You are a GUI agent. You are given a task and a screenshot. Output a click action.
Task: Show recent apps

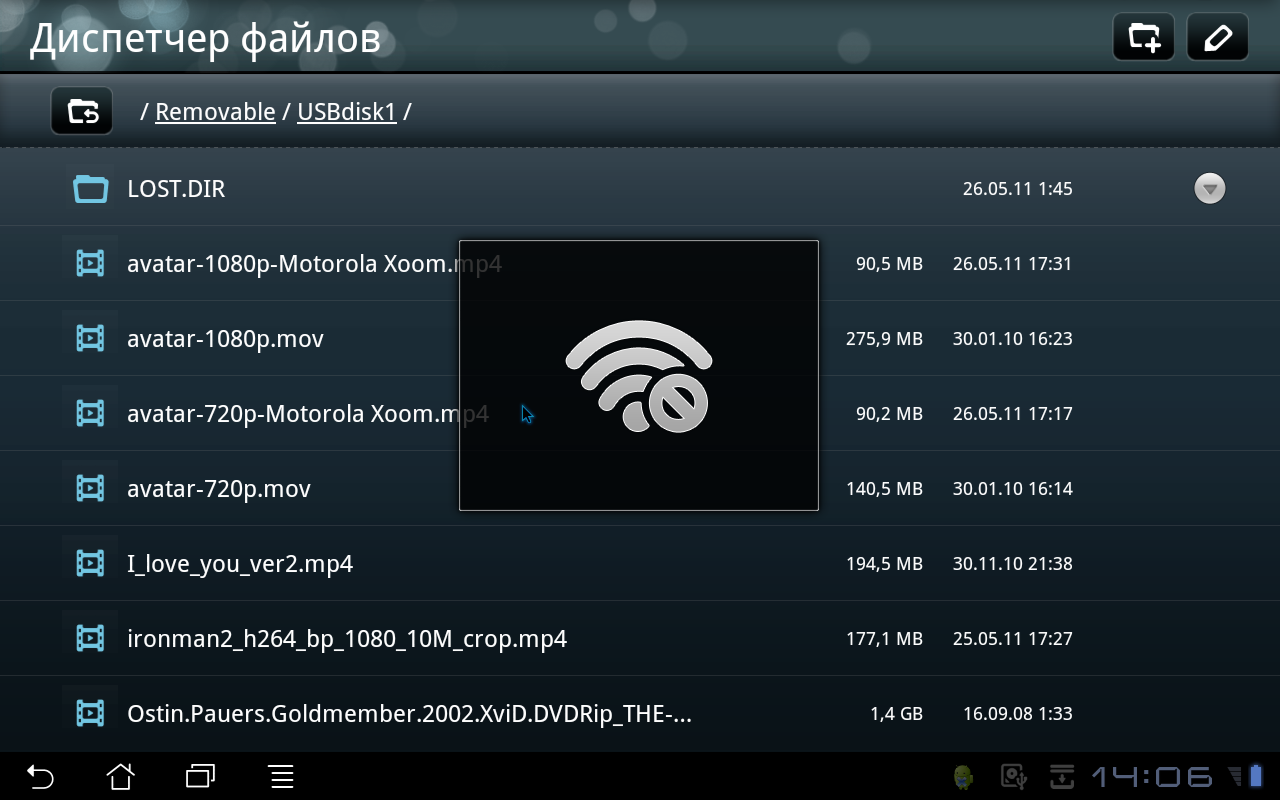click(200, 776)
